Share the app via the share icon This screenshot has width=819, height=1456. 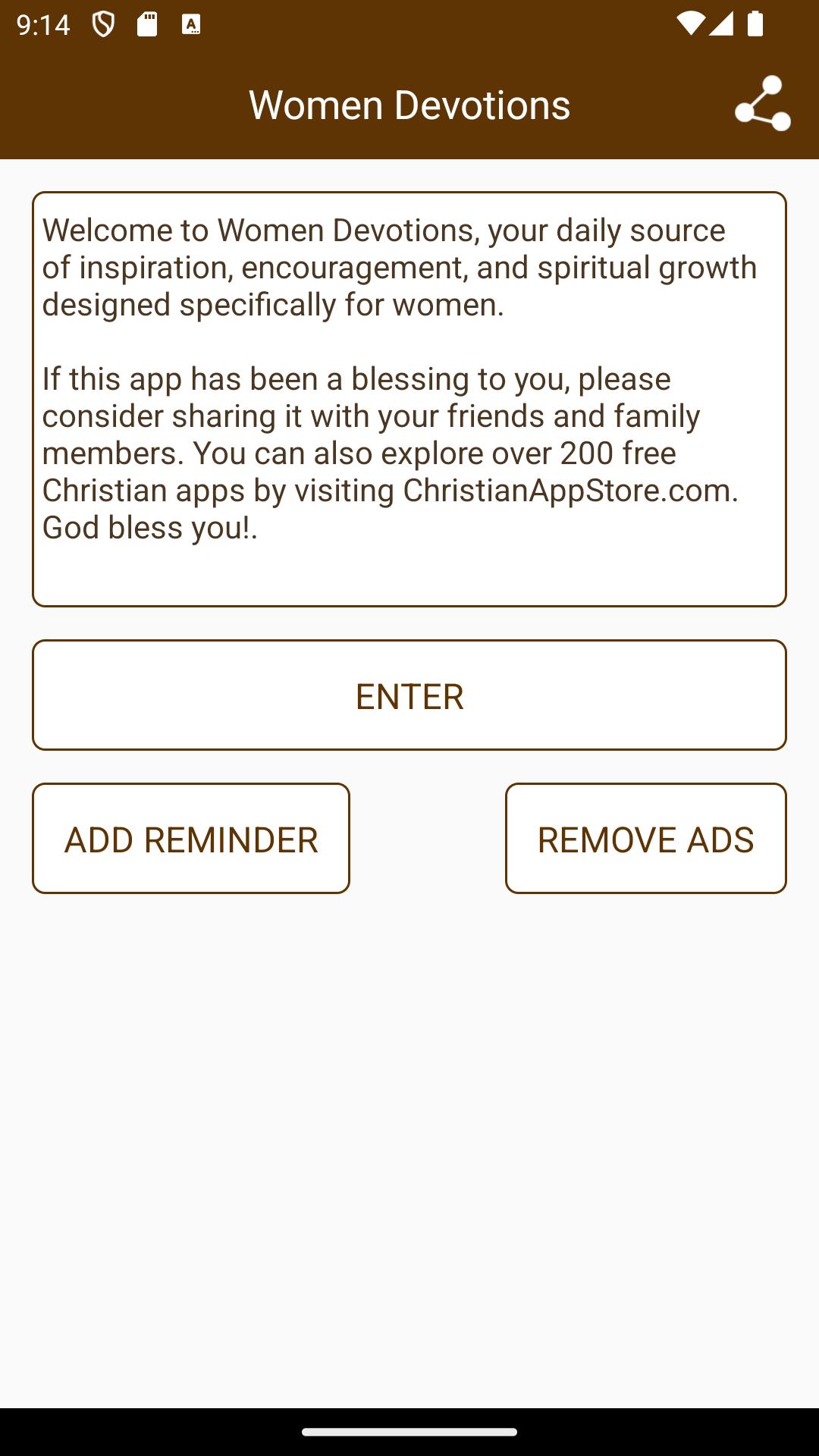pyautogui.click(x=763, y=103)
